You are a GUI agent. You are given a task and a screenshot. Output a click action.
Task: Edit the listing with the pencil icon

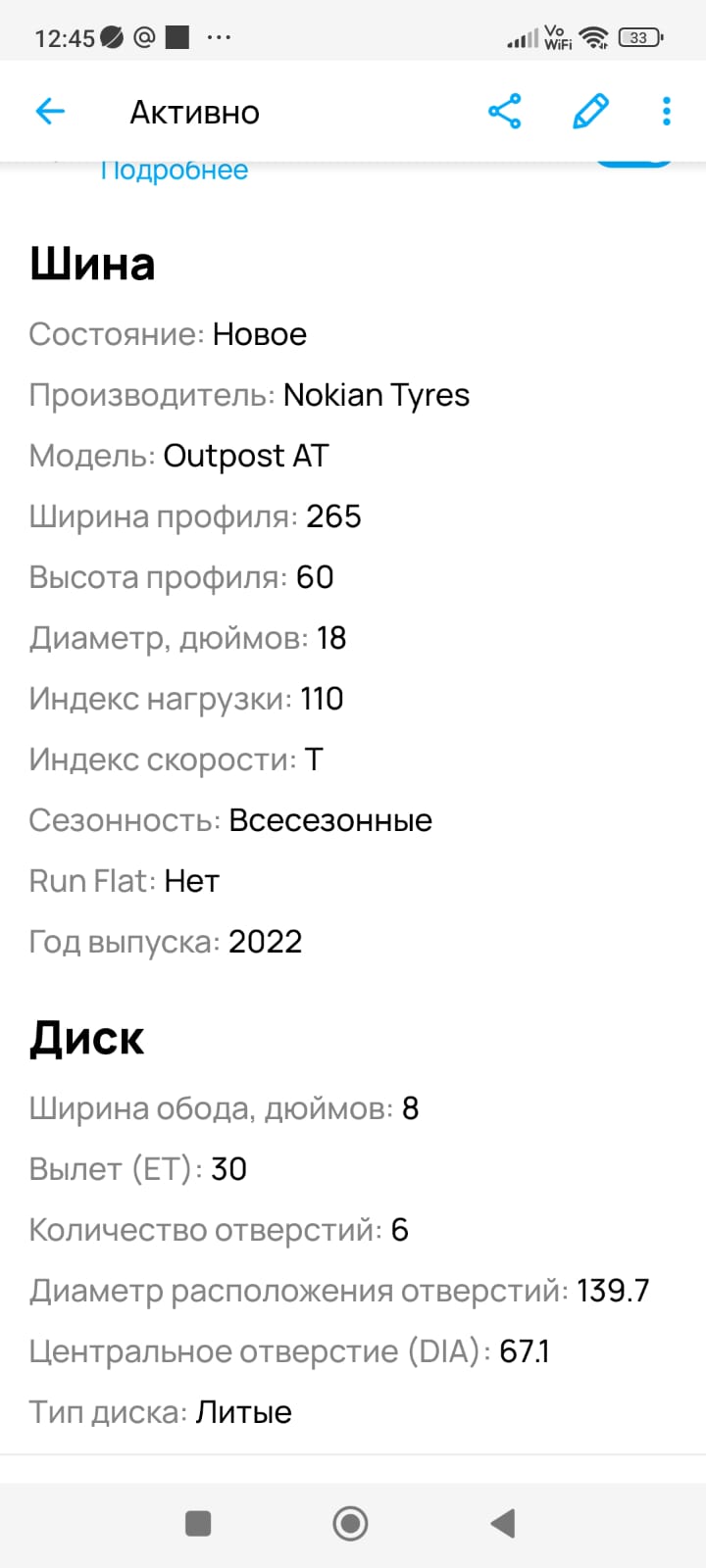click(590, 112)
